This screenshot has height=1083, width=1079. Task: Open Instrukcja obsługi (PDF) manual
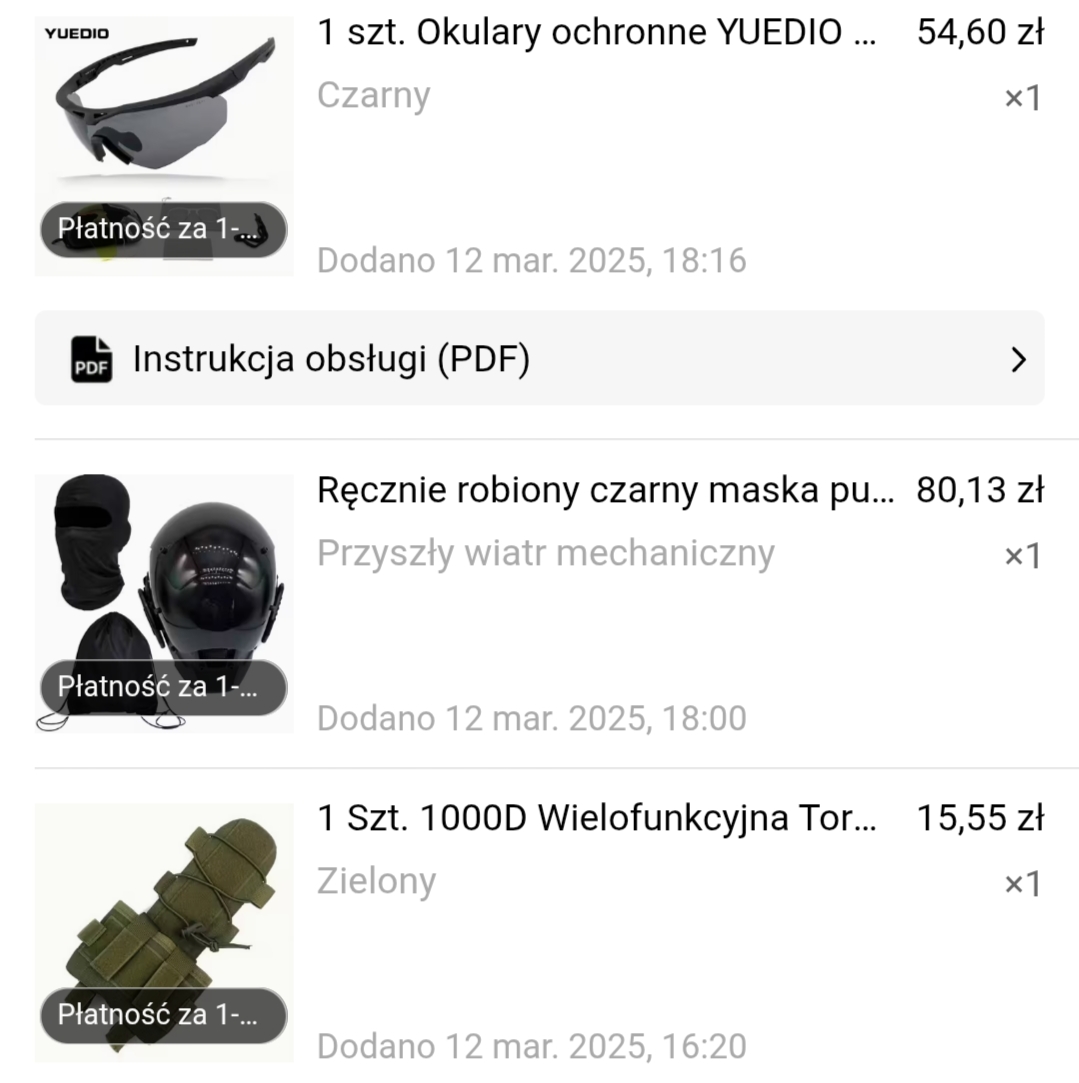(539, 359)
